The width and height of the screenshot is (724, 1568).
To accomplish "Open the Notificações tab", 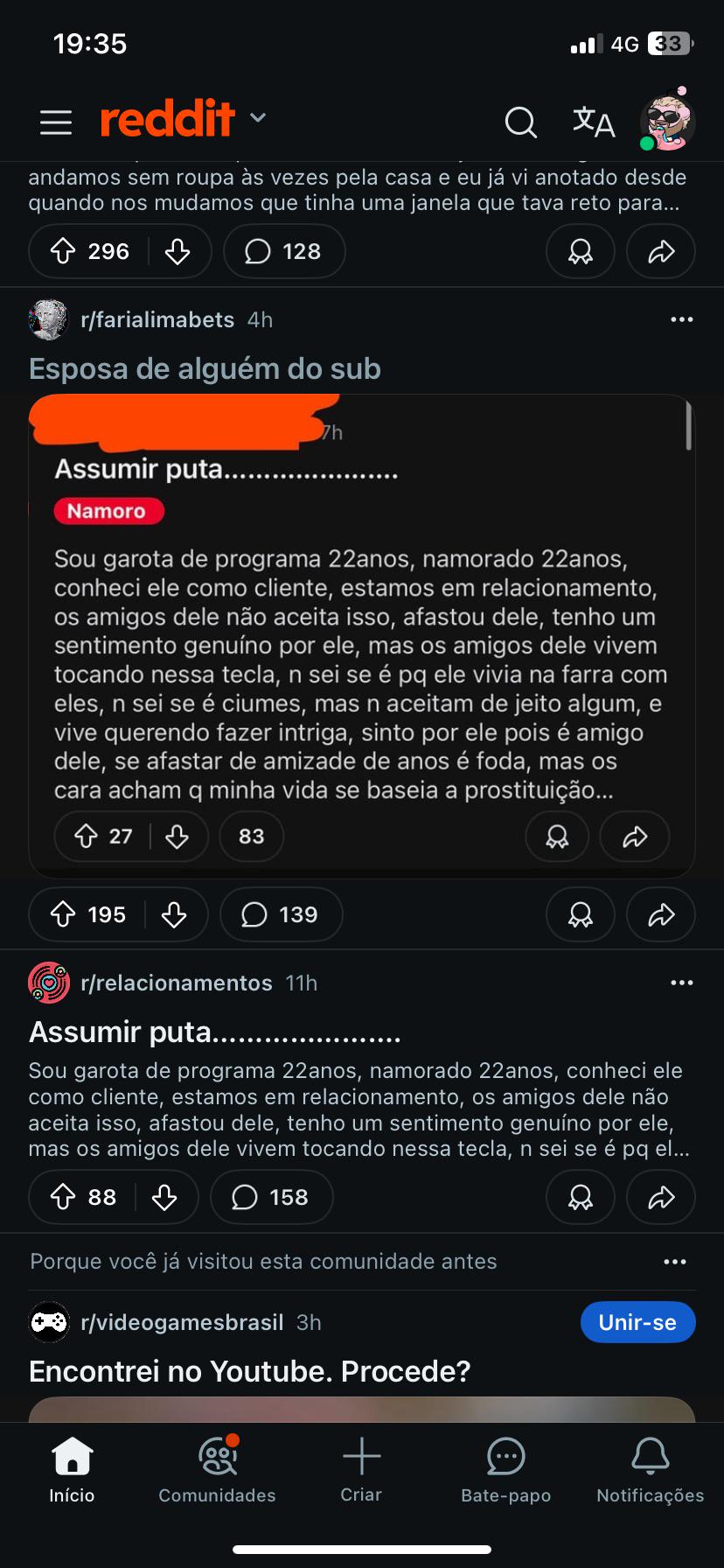I will coord(650,1471).
